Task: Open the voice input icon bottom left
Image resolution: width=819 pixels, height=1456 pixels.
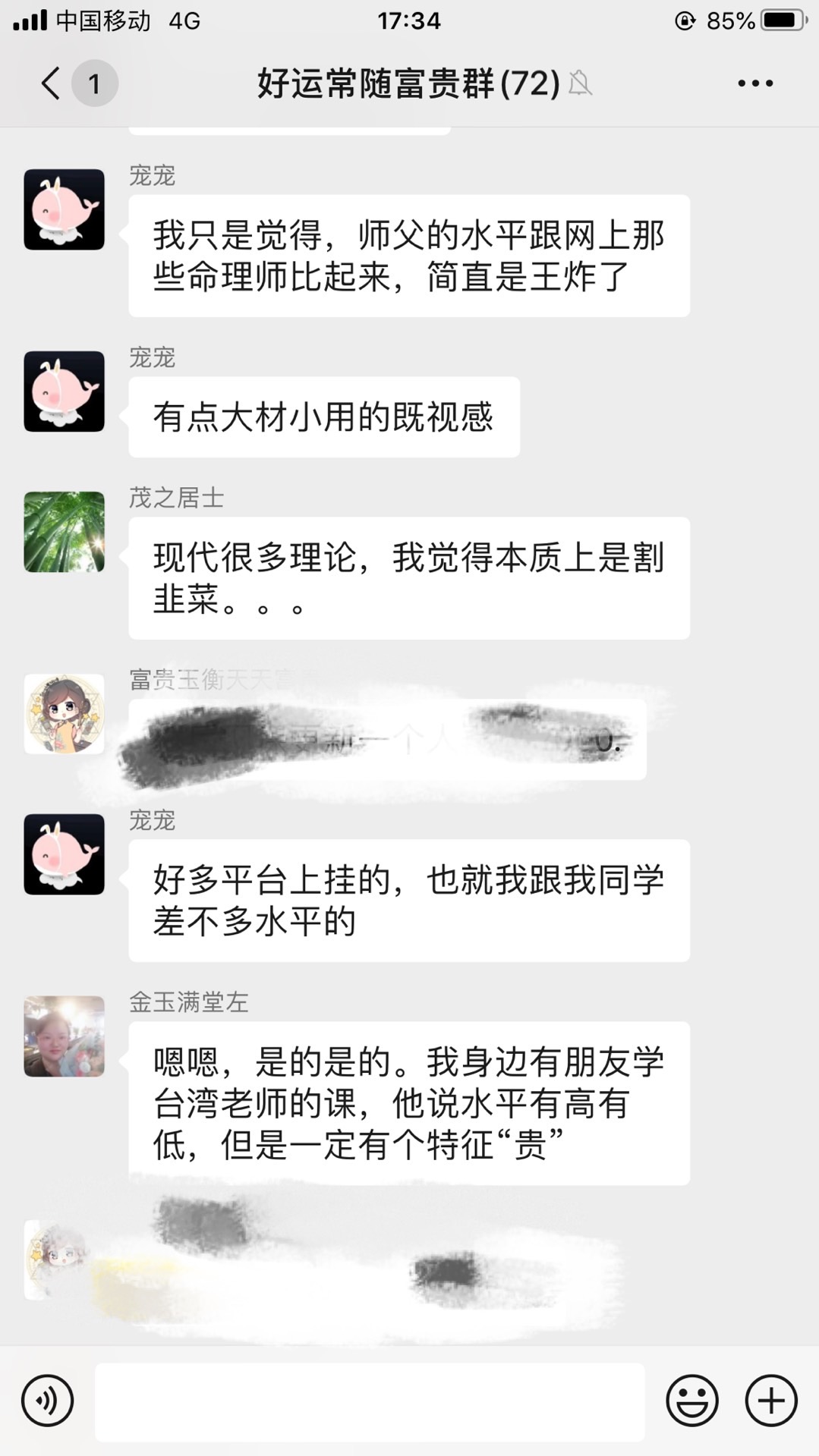Action: (x=47, y=1401)
